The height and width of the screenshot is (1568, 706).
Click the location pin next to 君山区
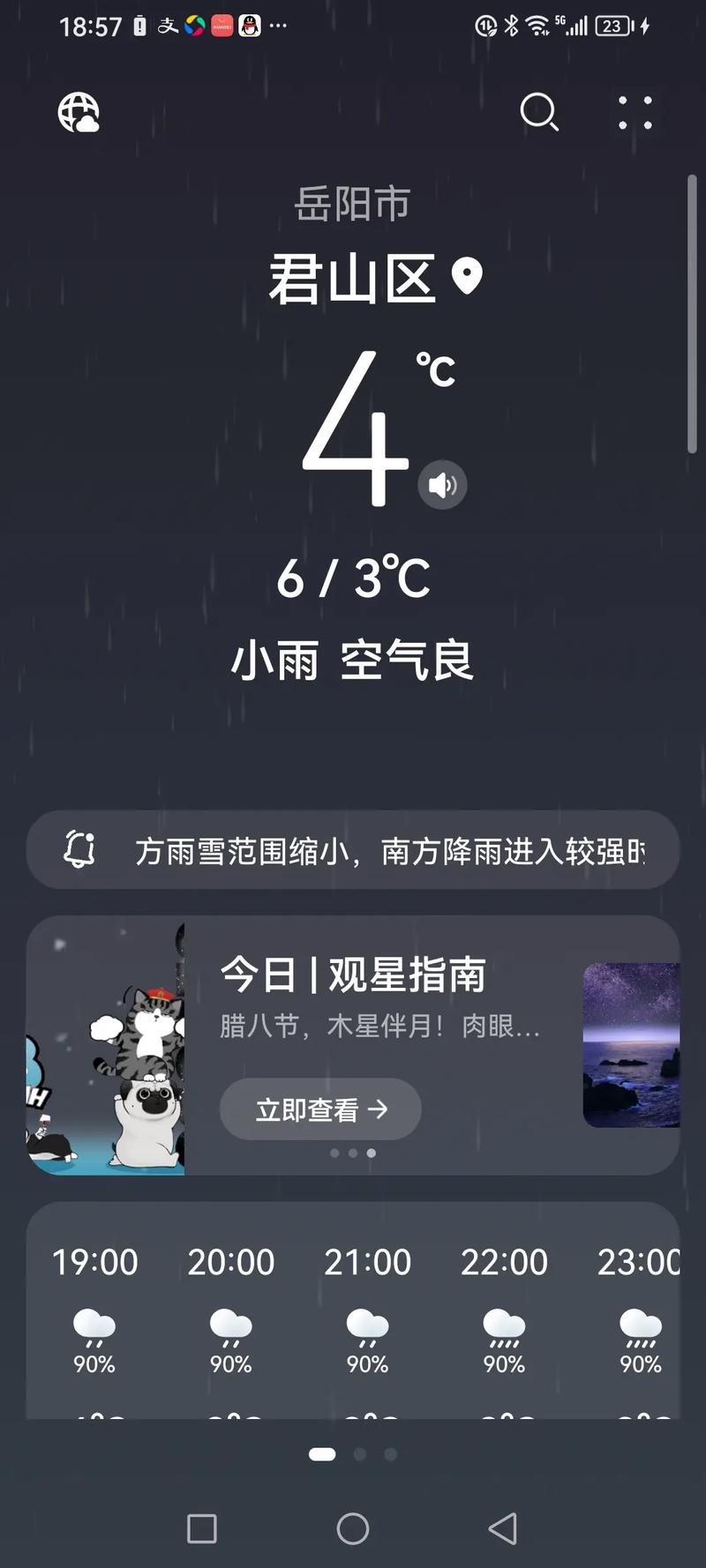click(465, 274)
